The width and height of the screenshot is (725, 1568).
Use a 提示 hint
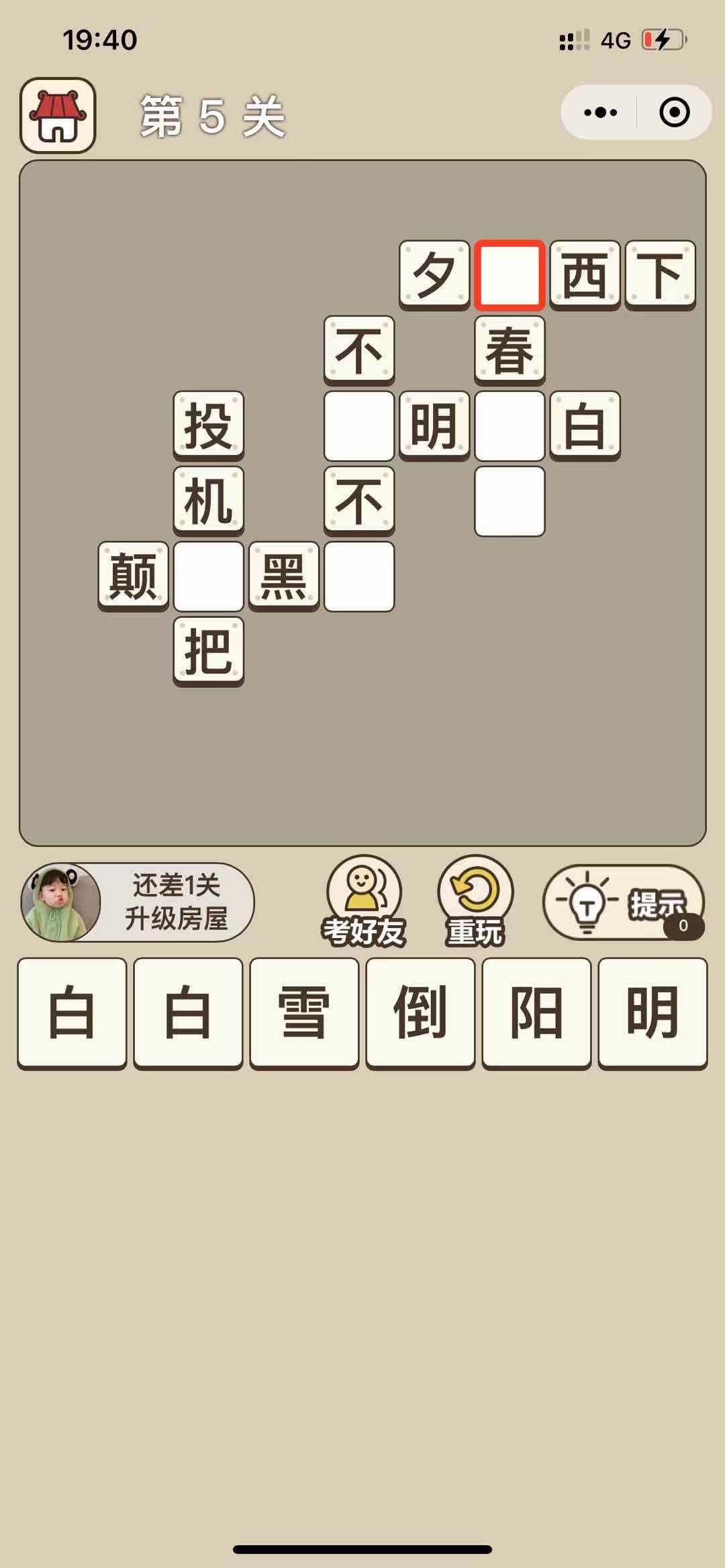(623, 903)
